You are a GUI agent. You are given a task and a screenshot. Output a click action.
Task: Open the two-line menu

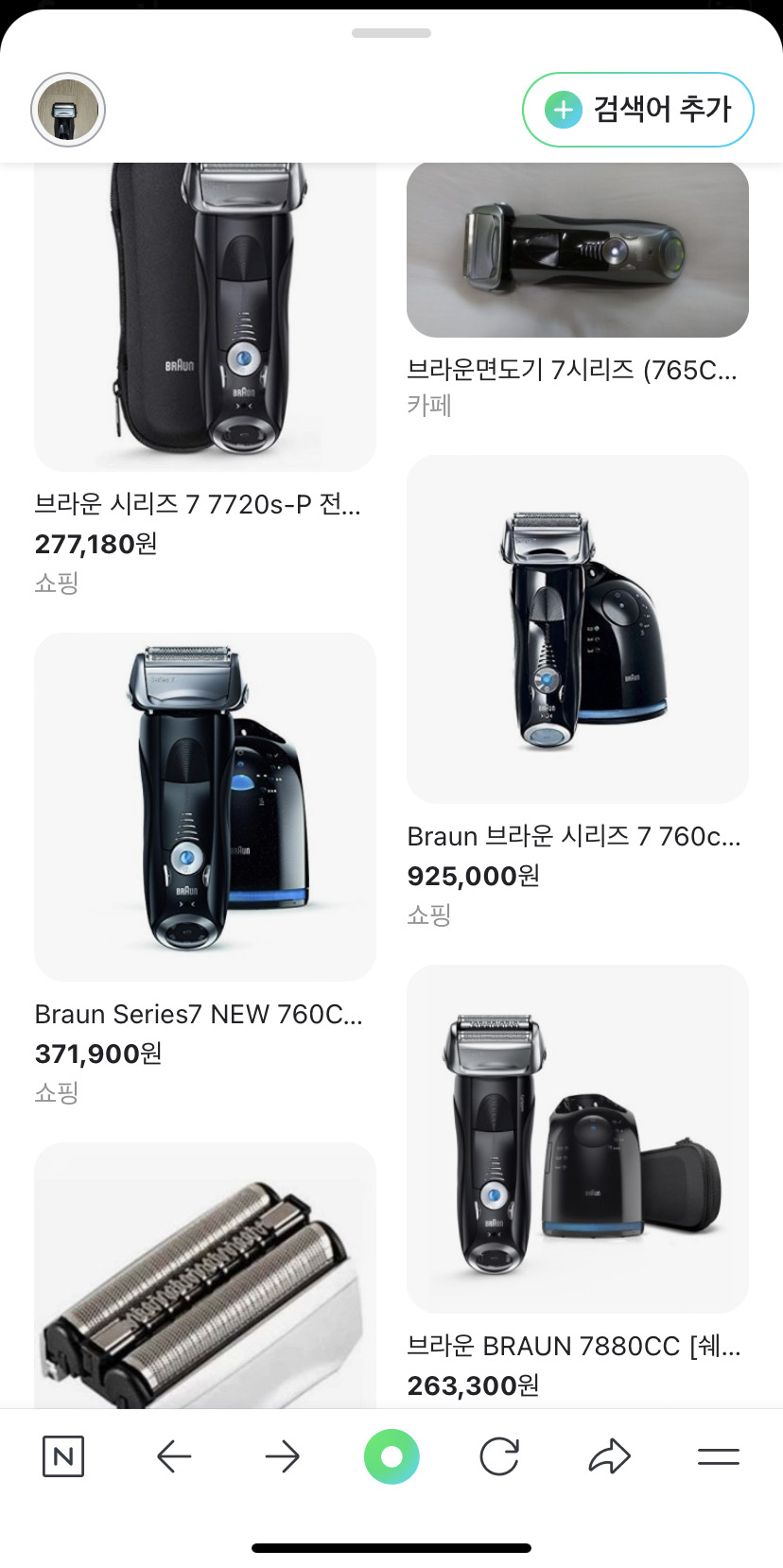(x=719, y=1456)
